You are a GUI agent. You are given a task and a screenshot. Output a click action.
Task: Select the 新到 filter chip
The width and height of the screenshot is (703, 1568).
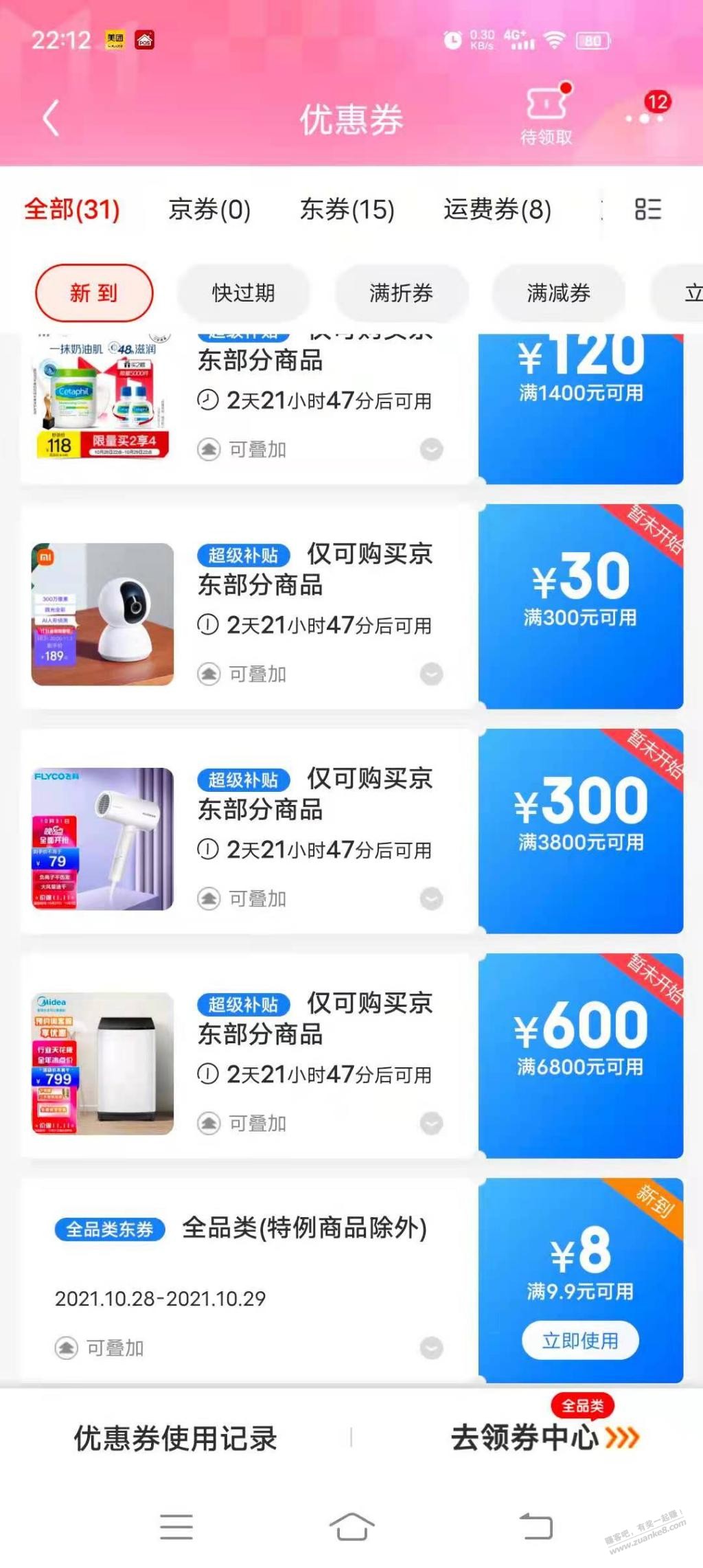[x=94, y=293]
